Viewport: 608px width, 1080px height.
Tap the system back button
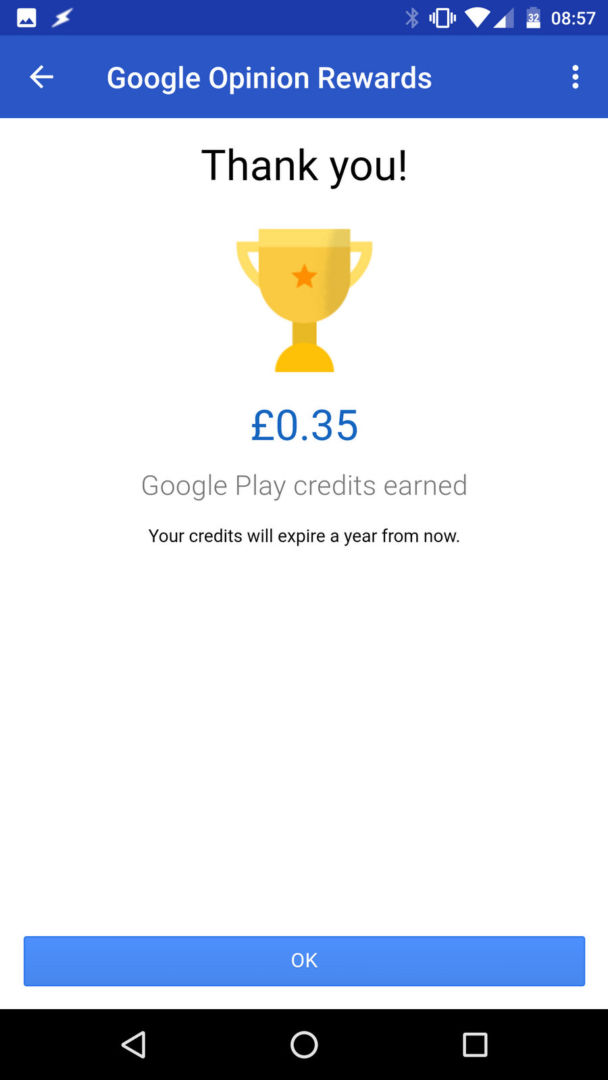coord(133,1045)
